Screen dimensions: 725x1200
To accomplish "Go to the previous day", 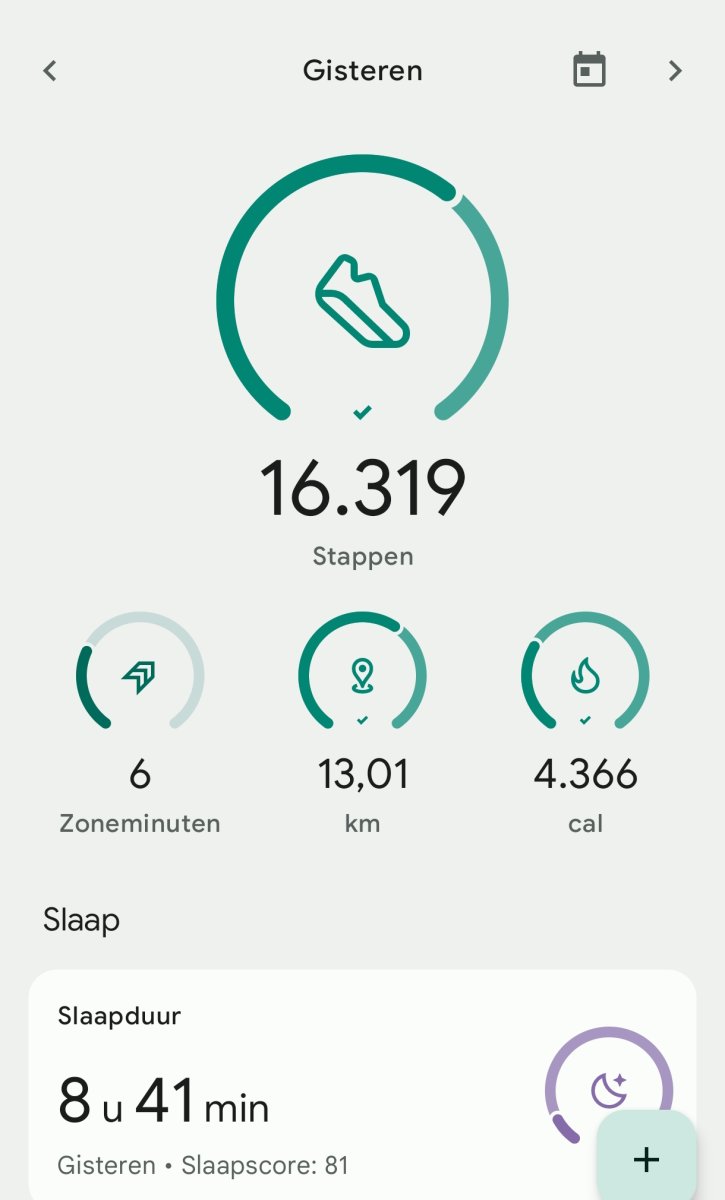I will [50, 71].
